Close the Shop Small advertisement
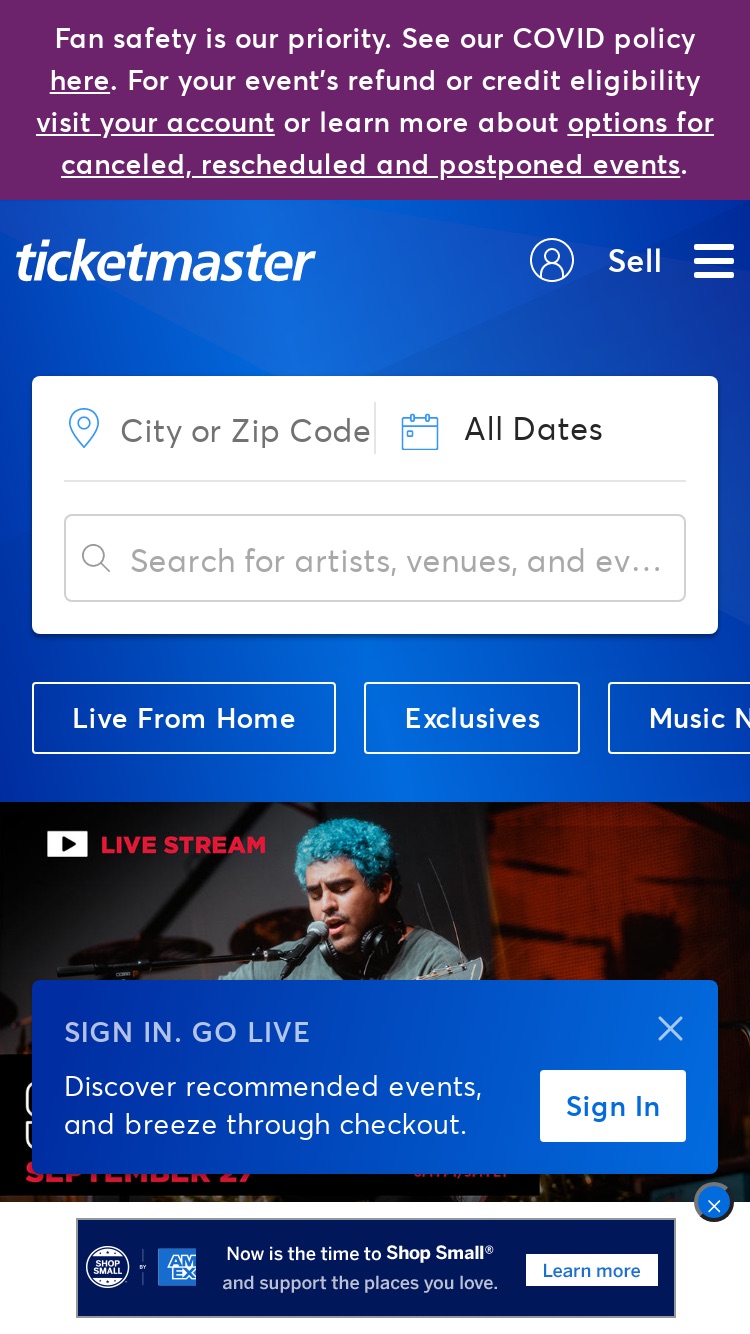The width and height of the screenshot is (750, 1334). click(x=714, y=1204)
